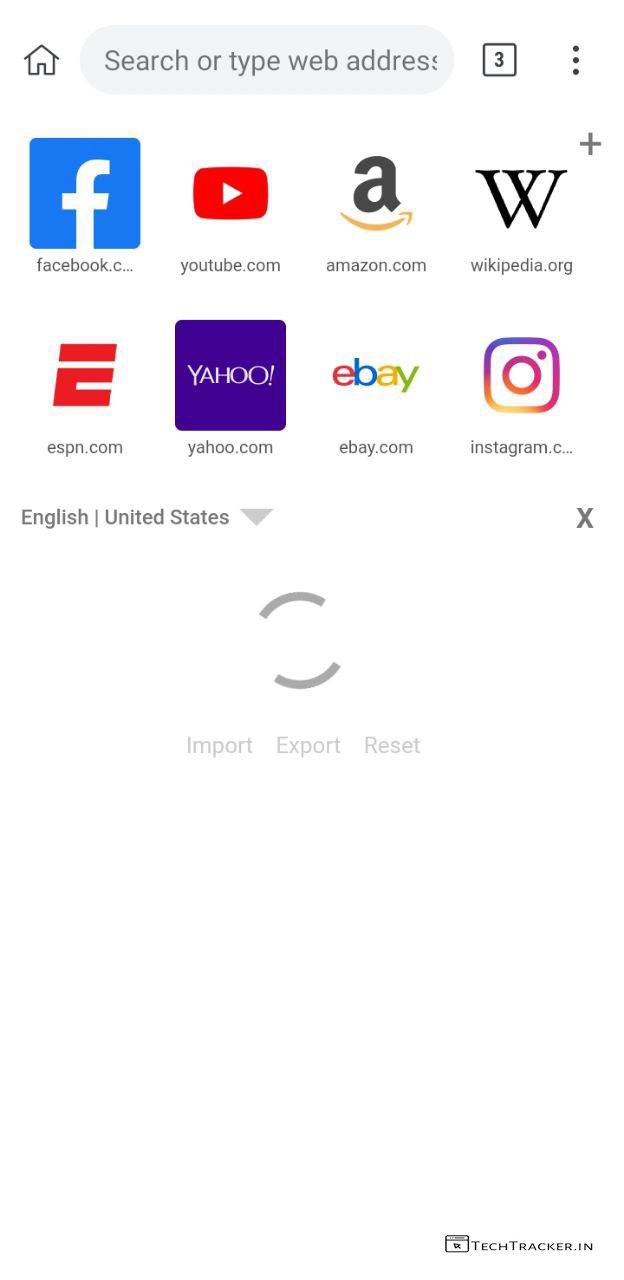This screenshot has width=624, height=1280.
Task: Open the ebay.com shortcut
Action: 376,376
